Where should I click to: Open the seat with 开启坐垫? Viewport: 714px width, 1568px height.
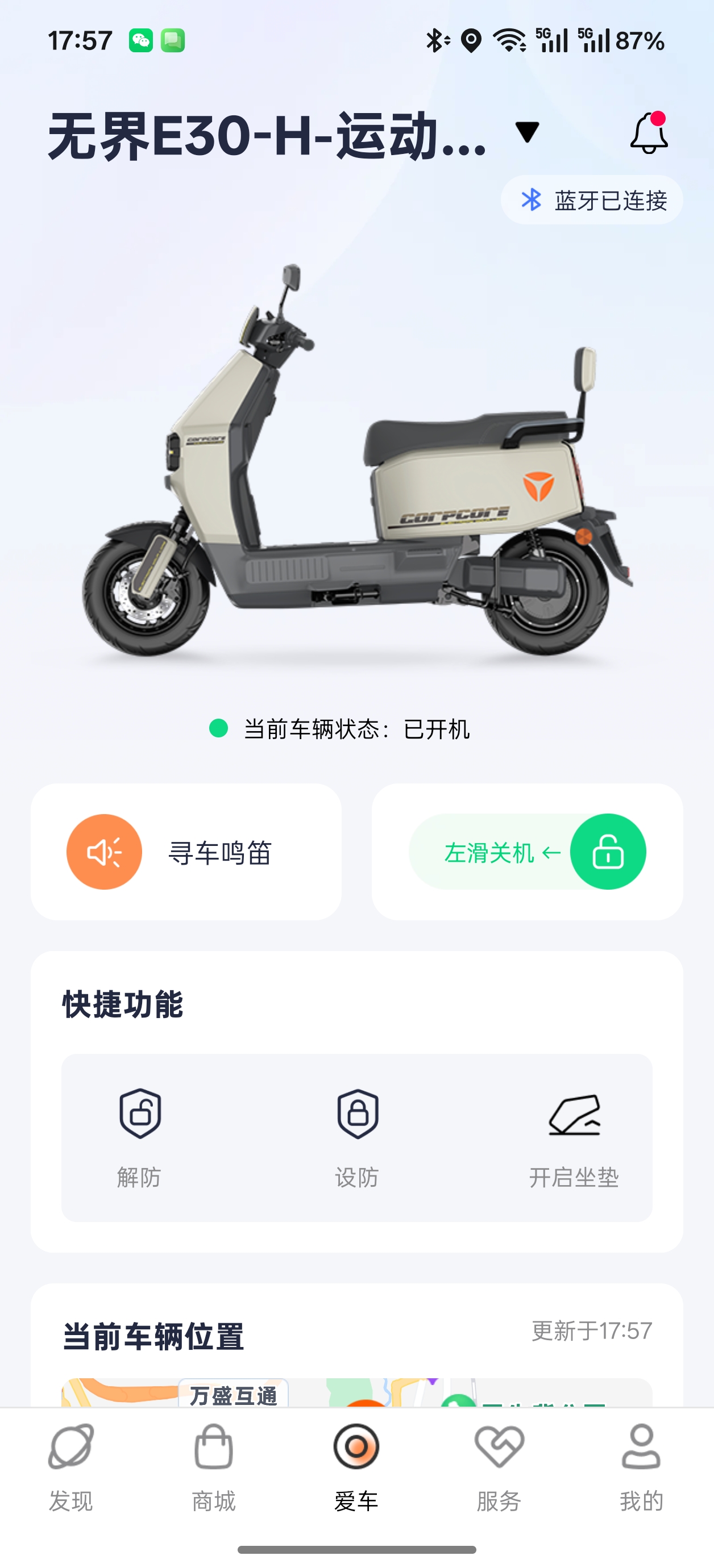pyautogui.click(x=574, y=1136)
